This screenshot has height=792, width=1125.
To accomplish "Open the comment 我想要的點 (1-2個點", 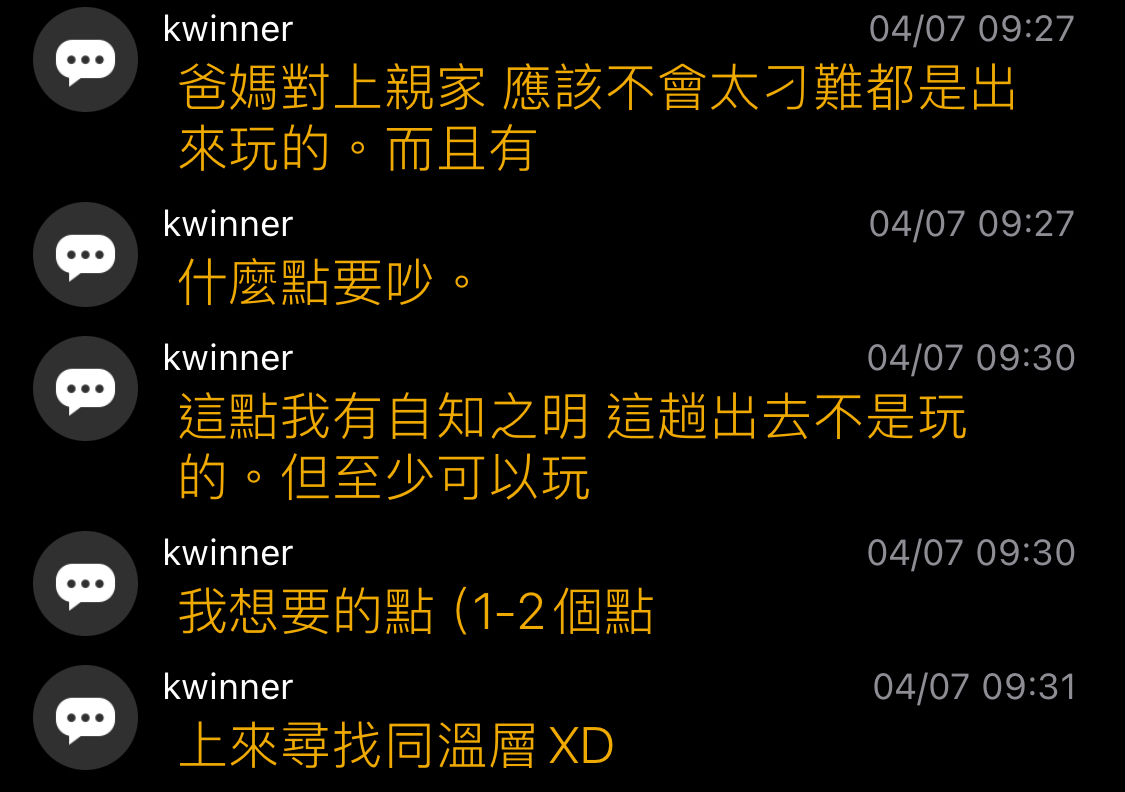I will click(415, 612).
